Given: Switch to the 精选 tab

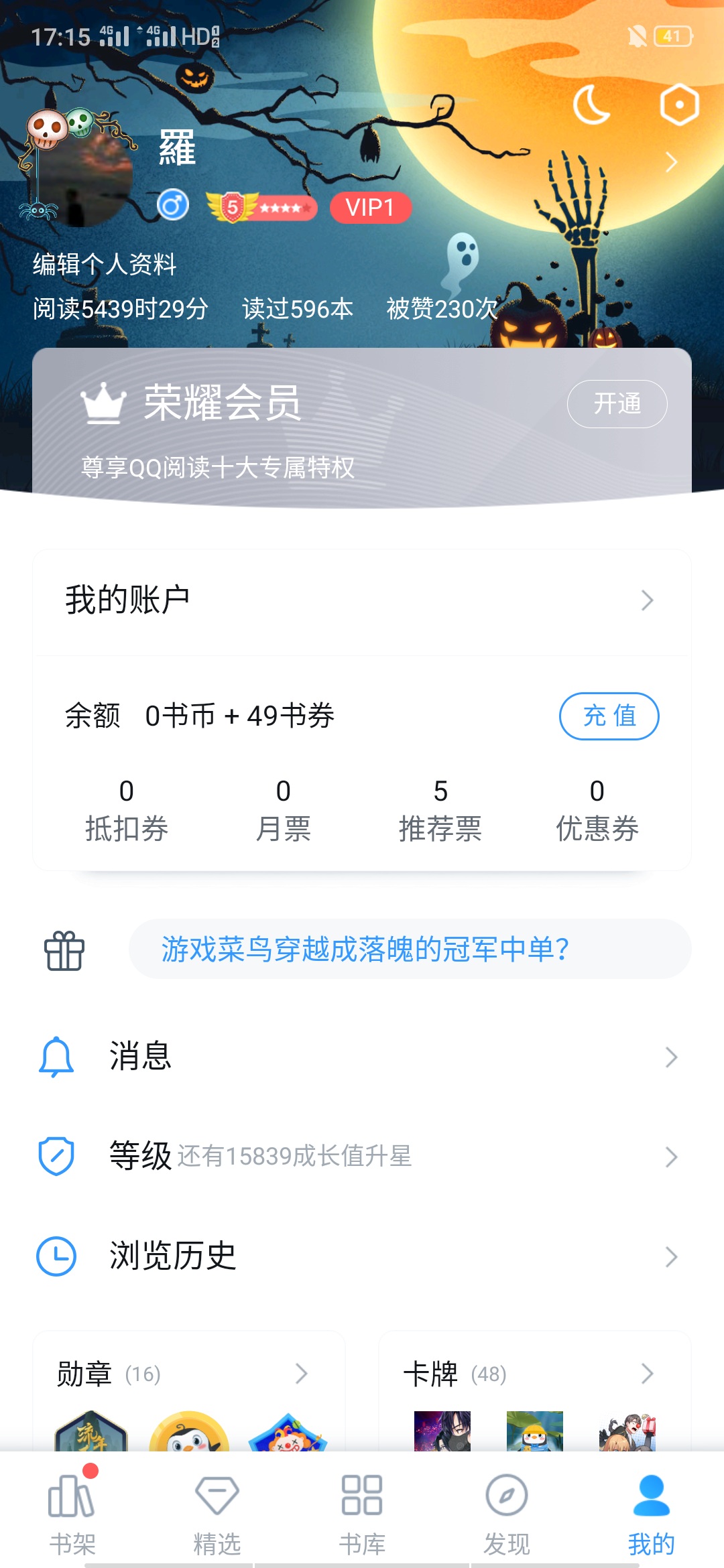Looking at the screenshot, I should tap(217, 1514).
